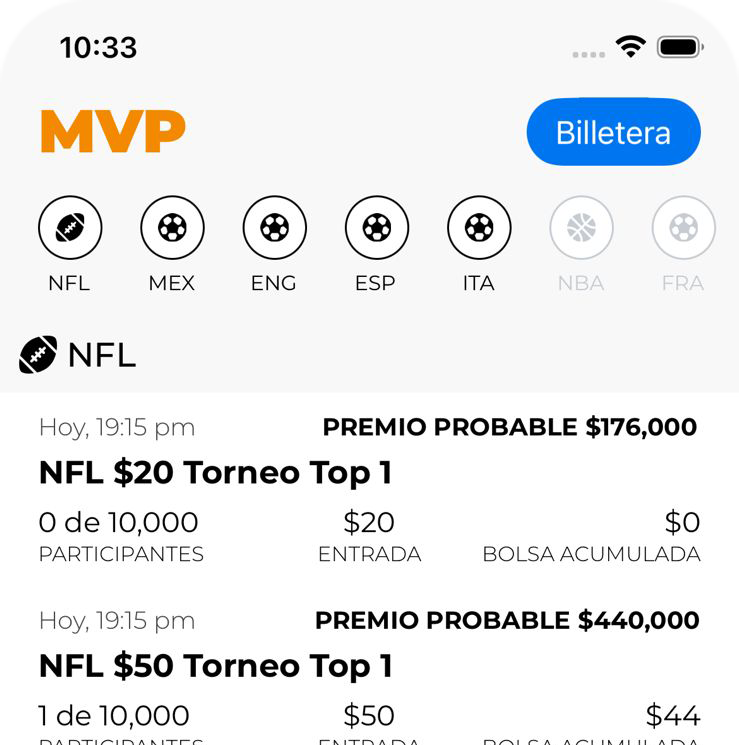
Task: Open the Billetera wallet
Action: click(613, 132)
